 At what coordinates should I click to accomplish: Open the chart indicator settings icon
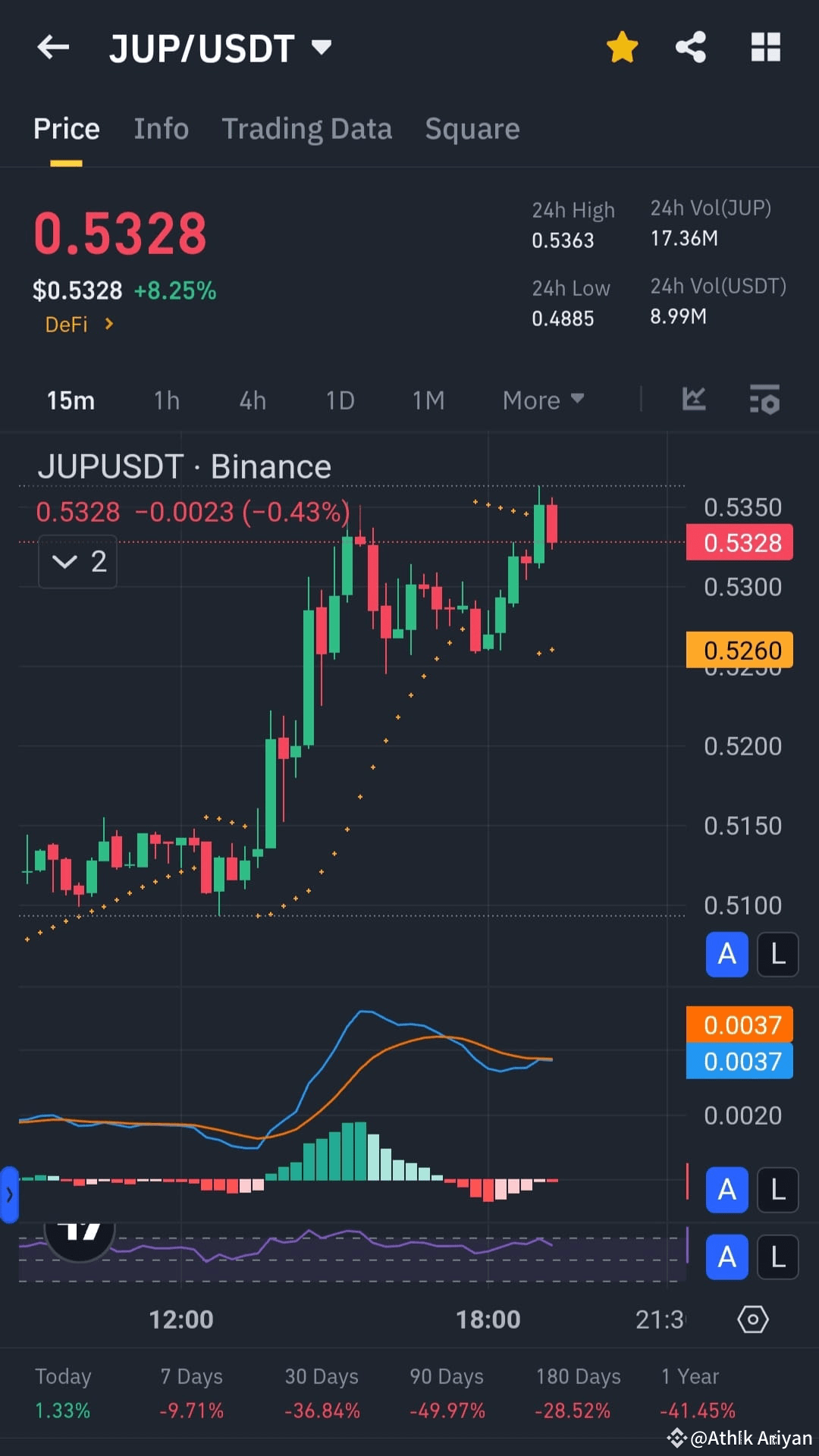pos(764,400)
